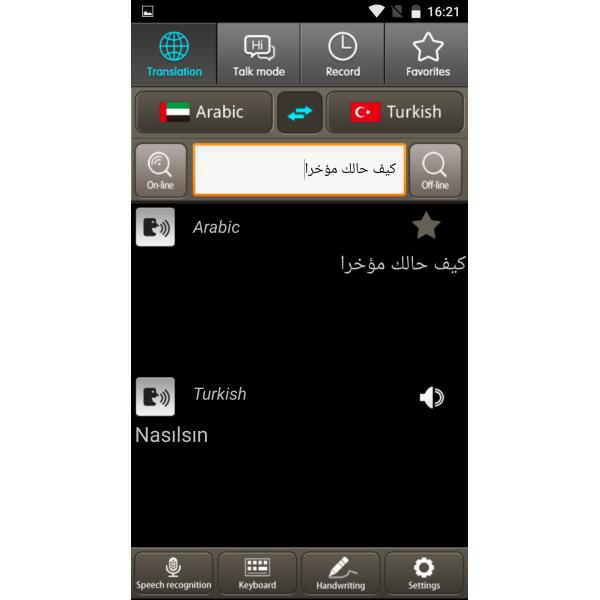Viewport: 600px width, 600px height.
Task: Translate using On-line search
Action: [x=161, y=170]
